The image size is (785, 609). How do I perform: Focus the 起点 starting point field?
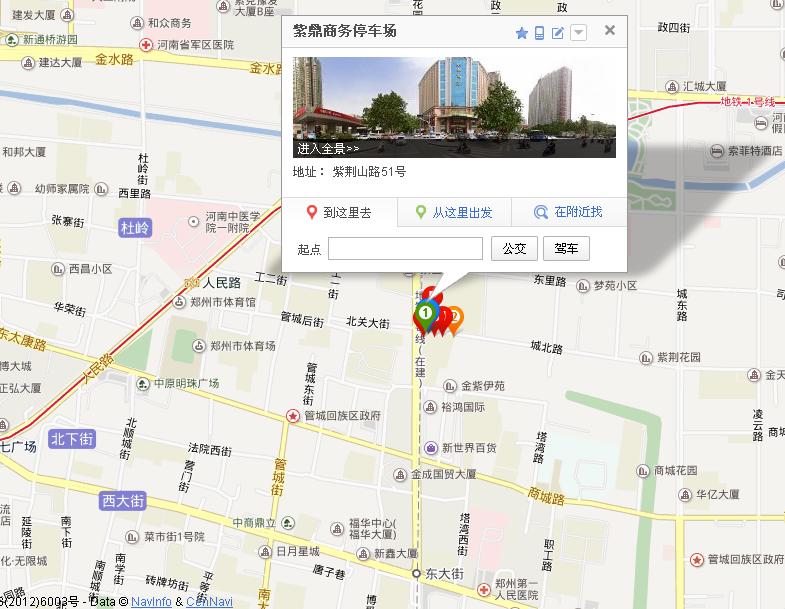tap(405, 249)
